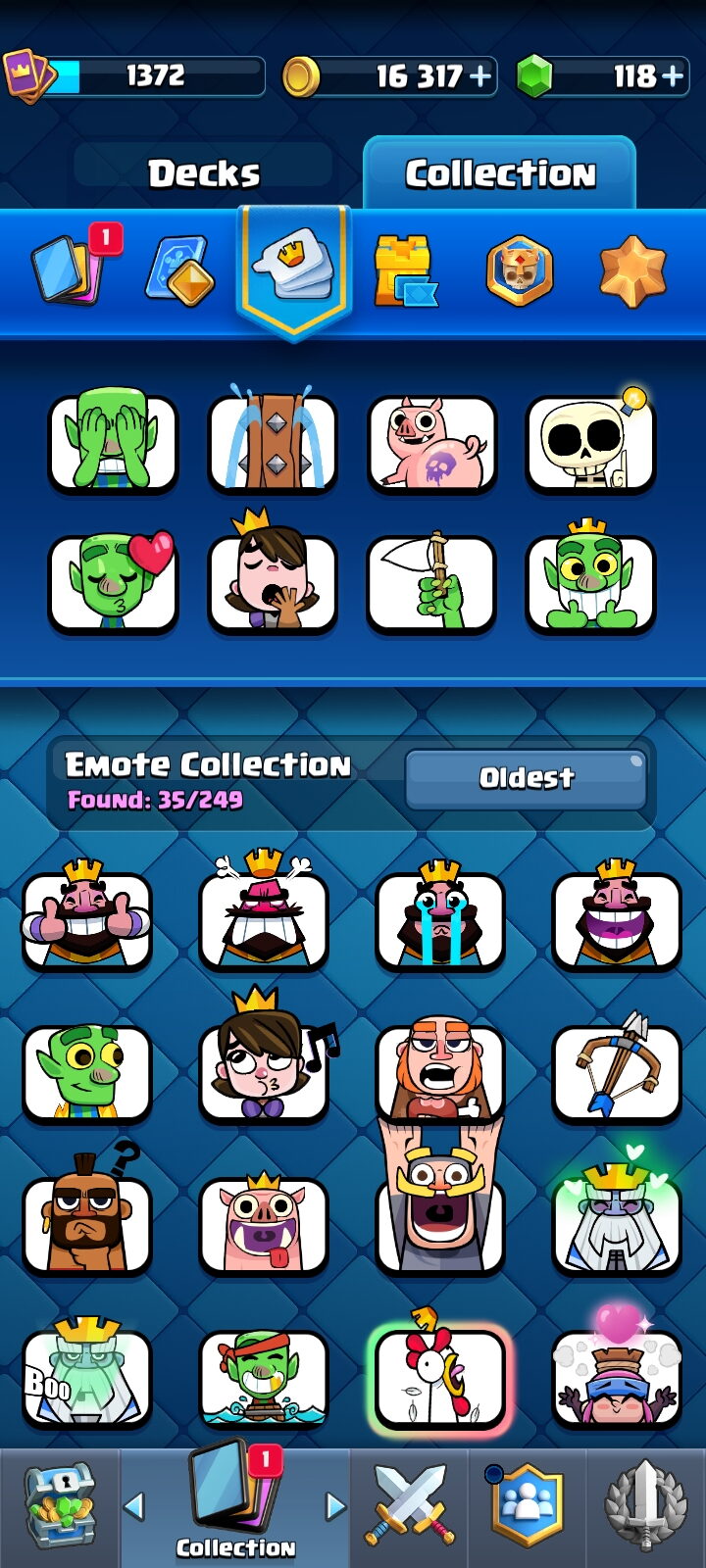Open the shop chest tab
The width and height of the screenshot is (706, 1568).
click(x=60, y=1505)
